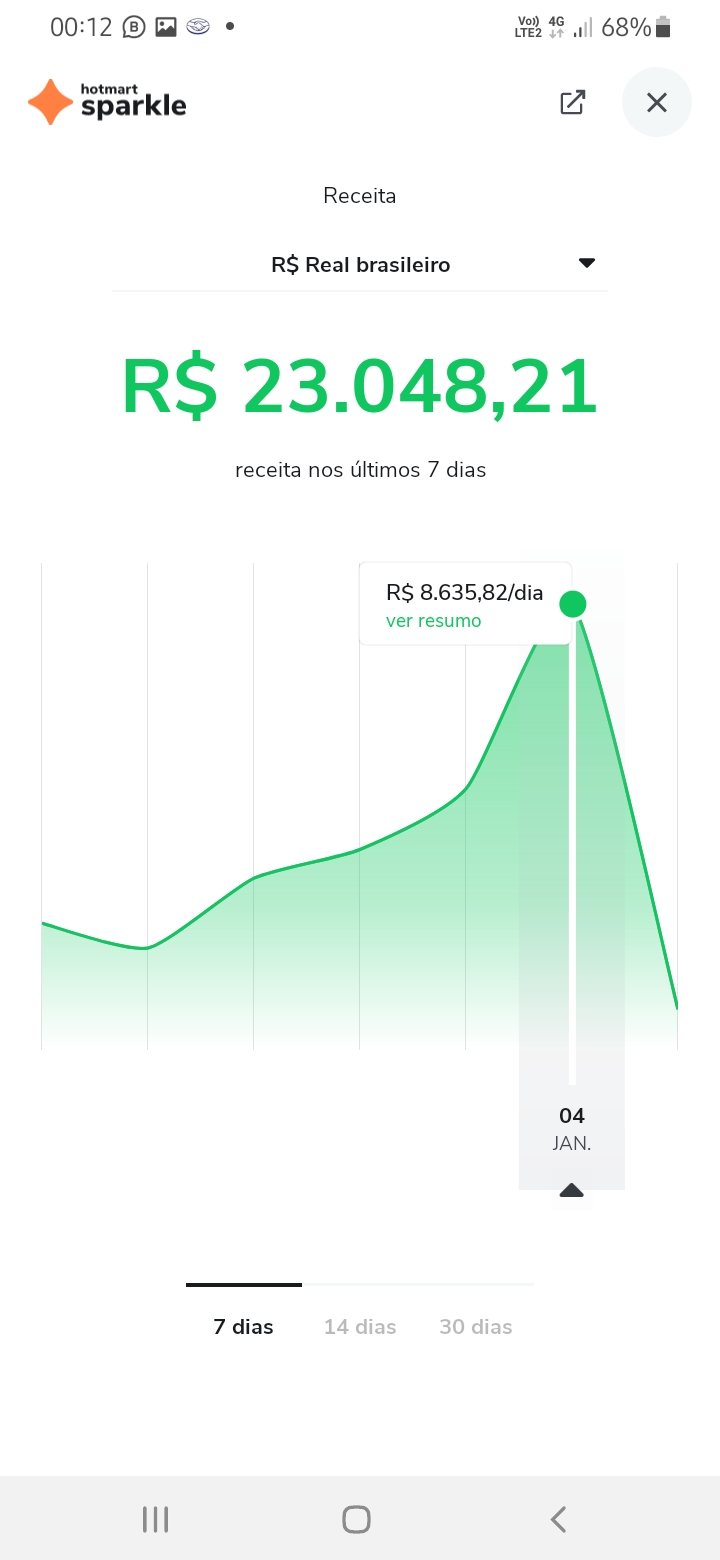Expand the R$ Real brasileiro currency dropdown
720x1560 pixels.
click(360, 265)
